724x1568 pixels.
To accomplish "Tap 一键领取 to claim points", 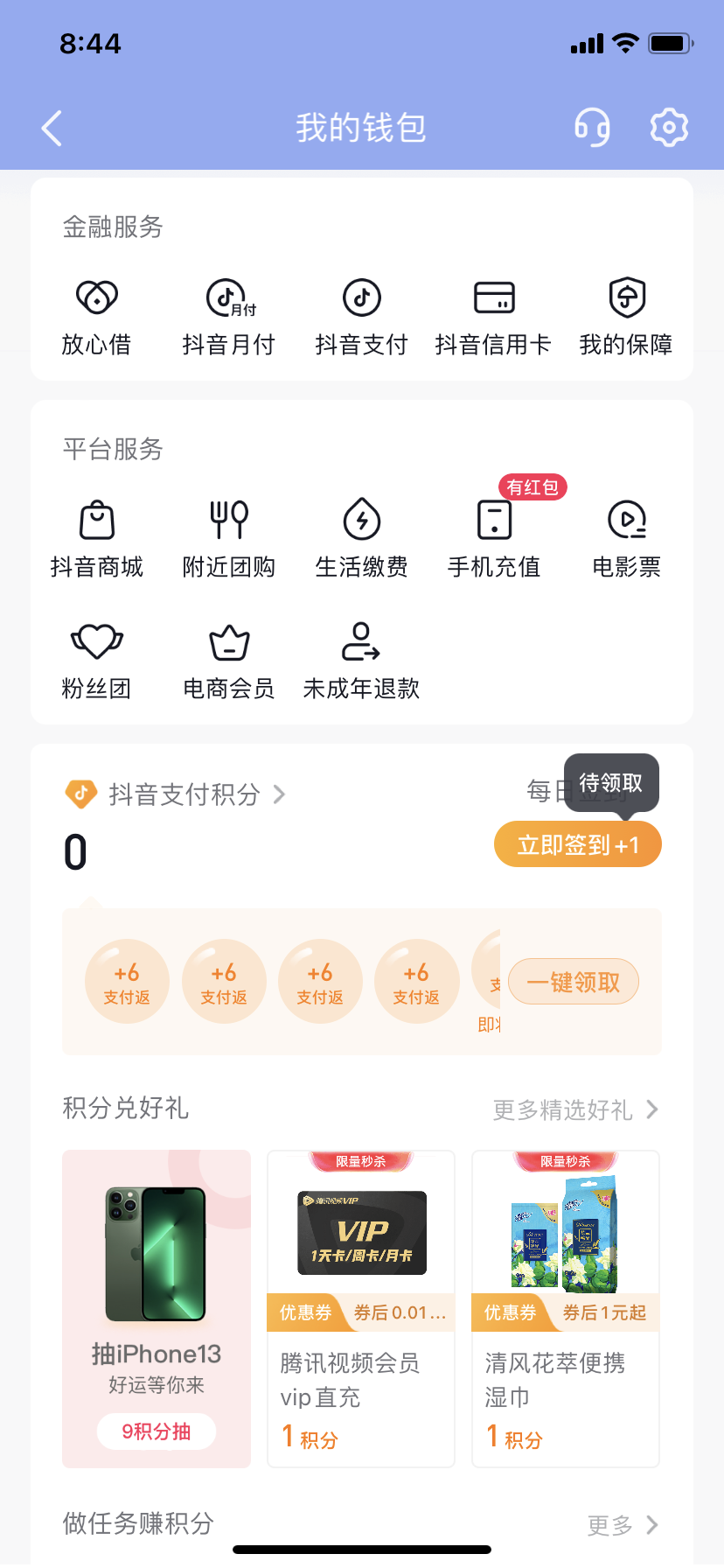I will [574, 982].
